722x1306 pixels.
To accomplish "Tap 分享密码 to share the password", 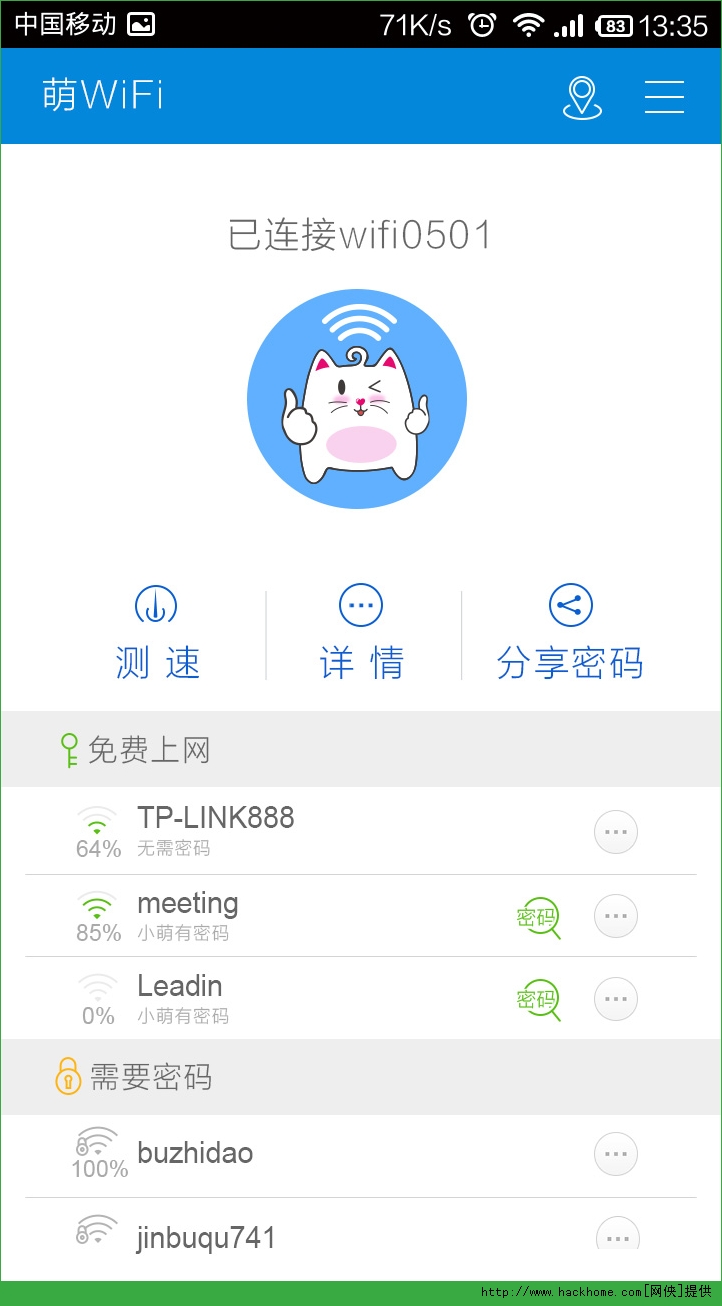I will [570, 633].
